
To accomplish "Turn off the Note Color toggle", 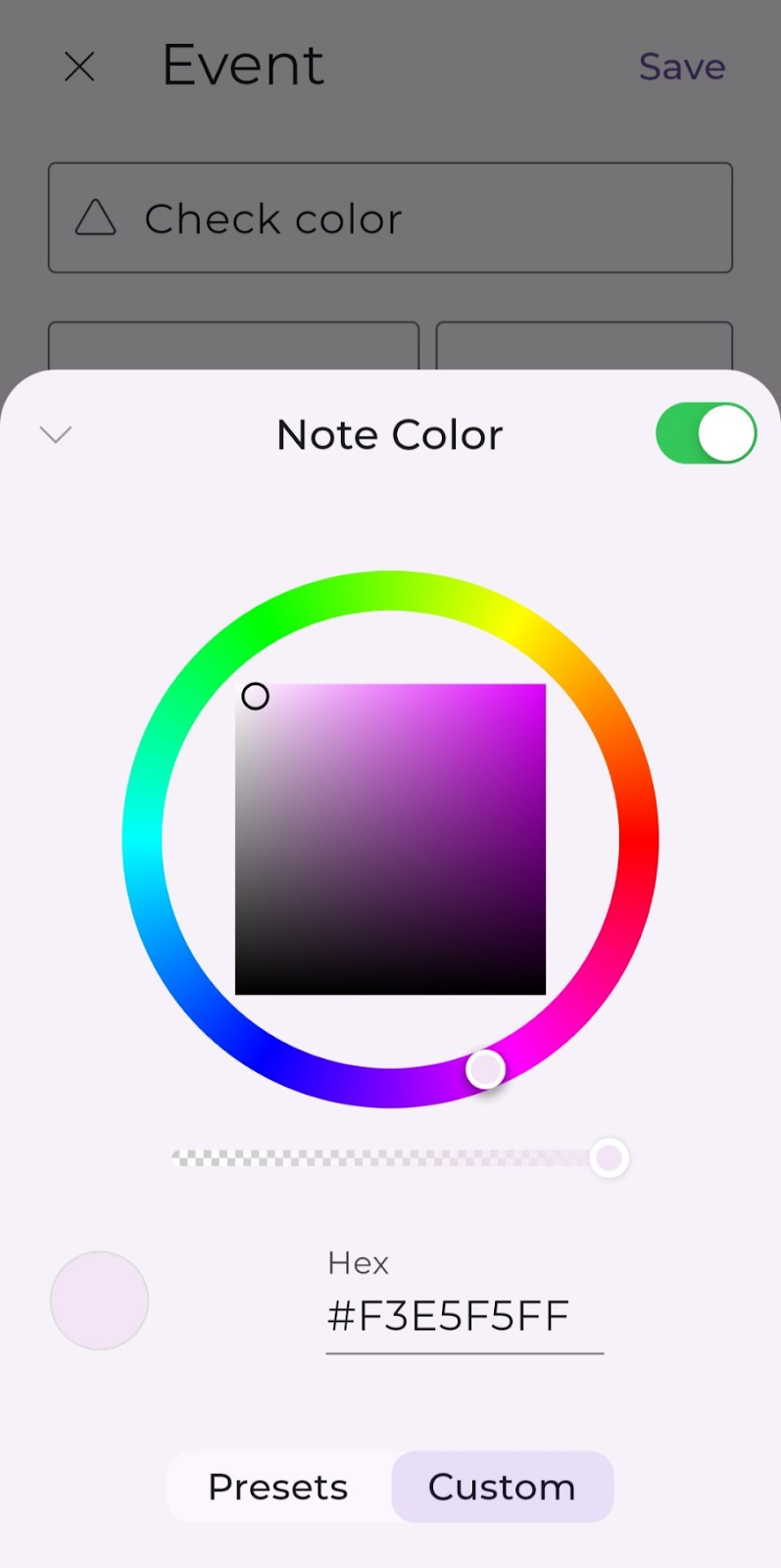I will click(706, 433).
